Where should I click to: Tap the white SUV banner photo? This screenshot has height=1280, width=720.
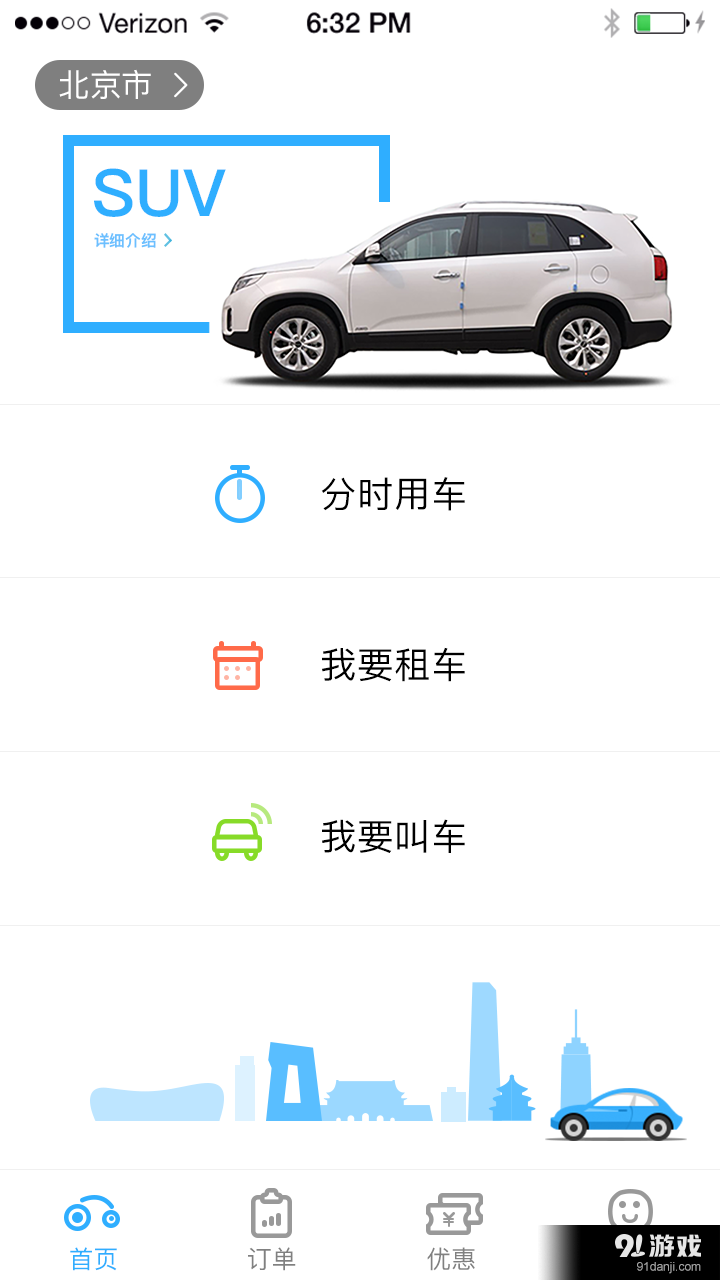pyautogui.click(x=450, y=280)
